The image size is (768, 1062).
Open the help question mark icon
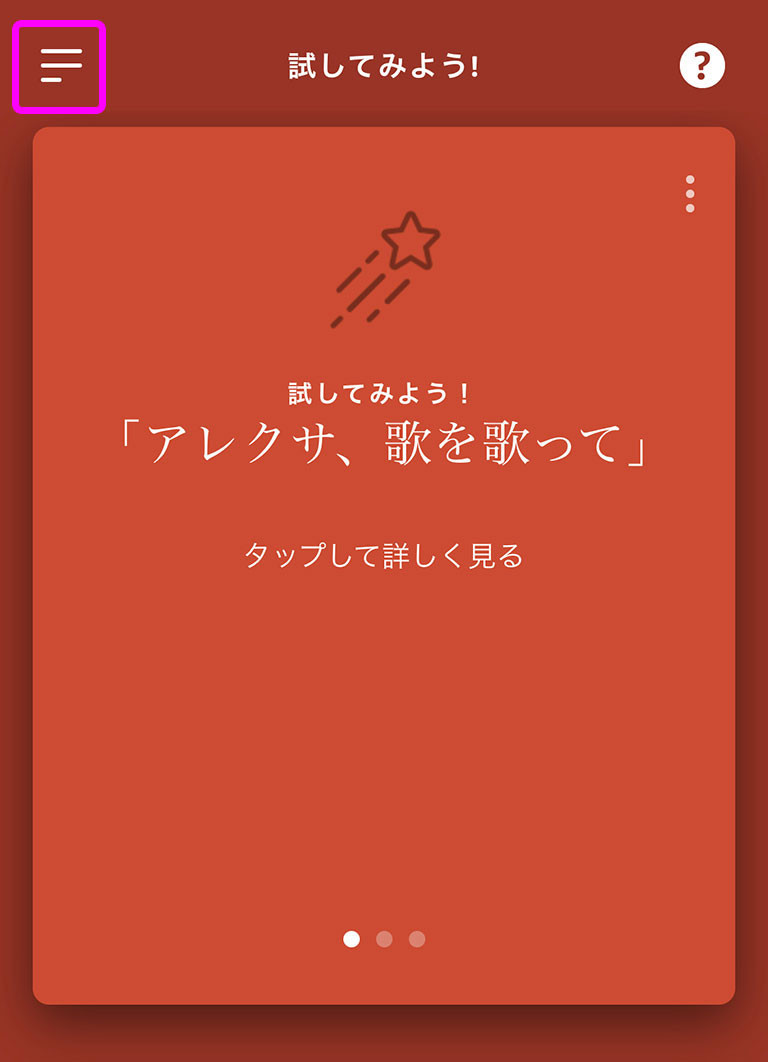[x=702, y=66]
